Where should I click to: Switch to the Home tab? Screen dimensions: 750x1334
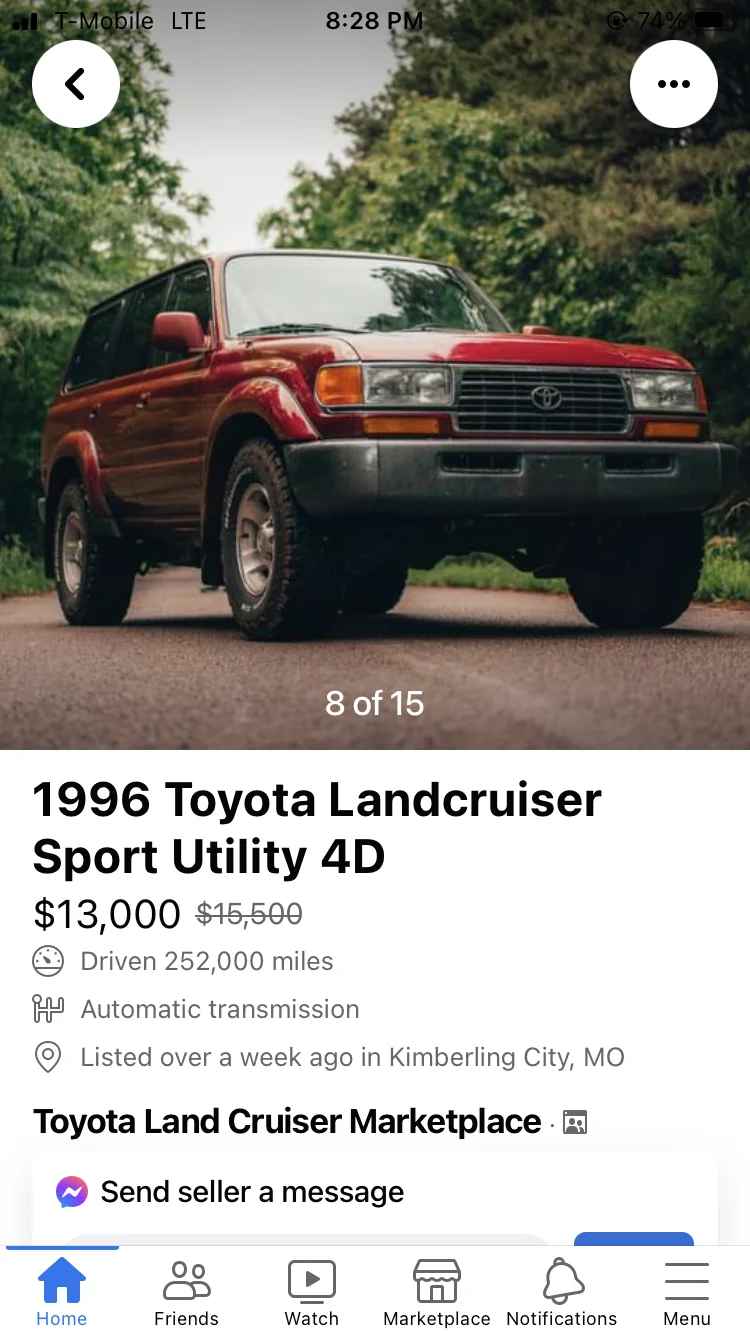point(62,1291)
